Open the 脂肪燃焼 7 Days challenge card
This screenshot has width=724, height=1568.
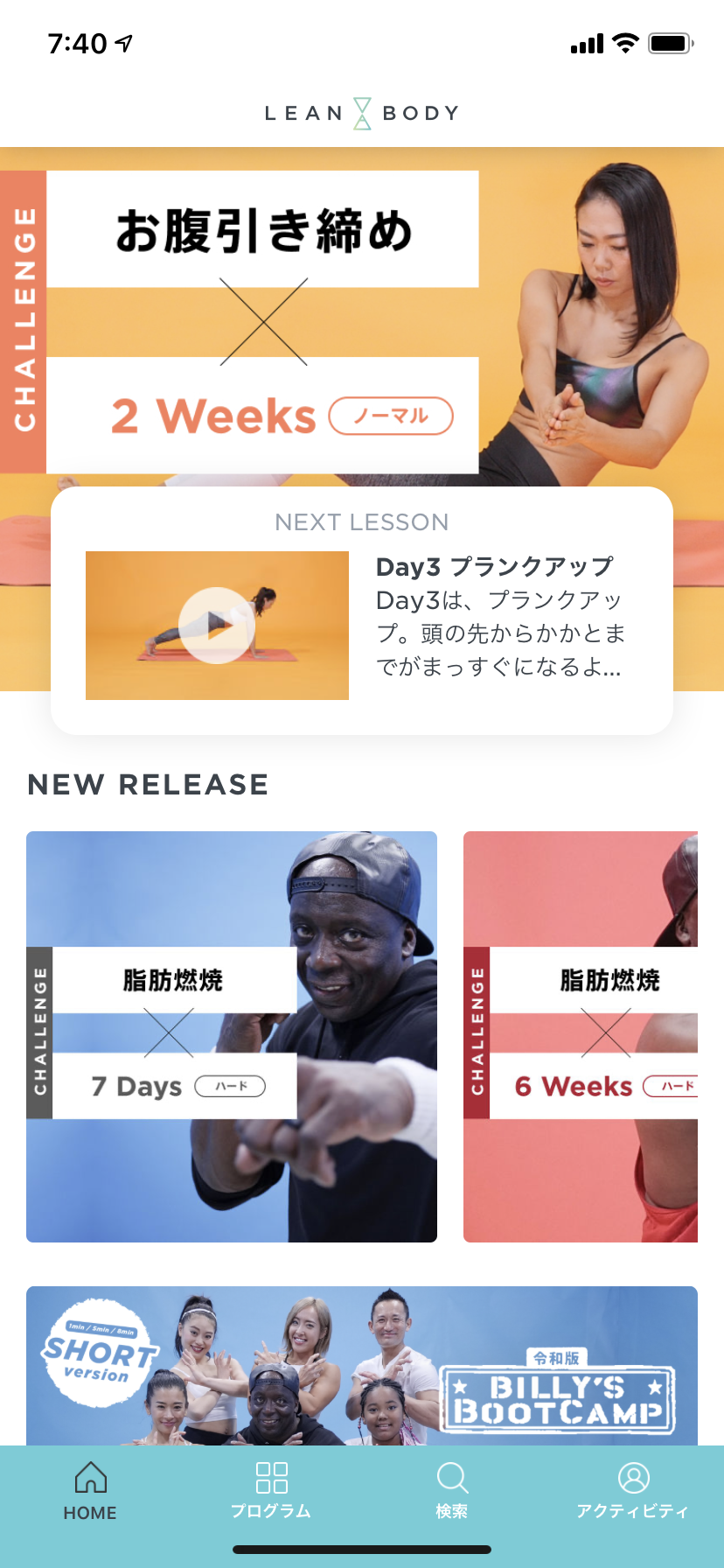[x=232, y=1037]
